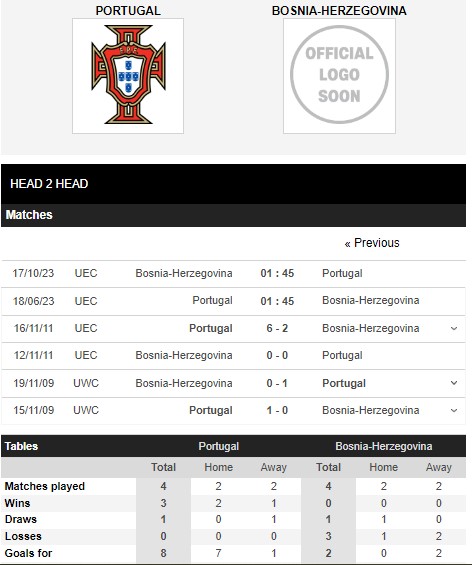The image size is (472, 565).
Task: Expand the 19/11/09 Bosnia-Herzegovina 0 - 1 match details
Action: coord(454,383)
